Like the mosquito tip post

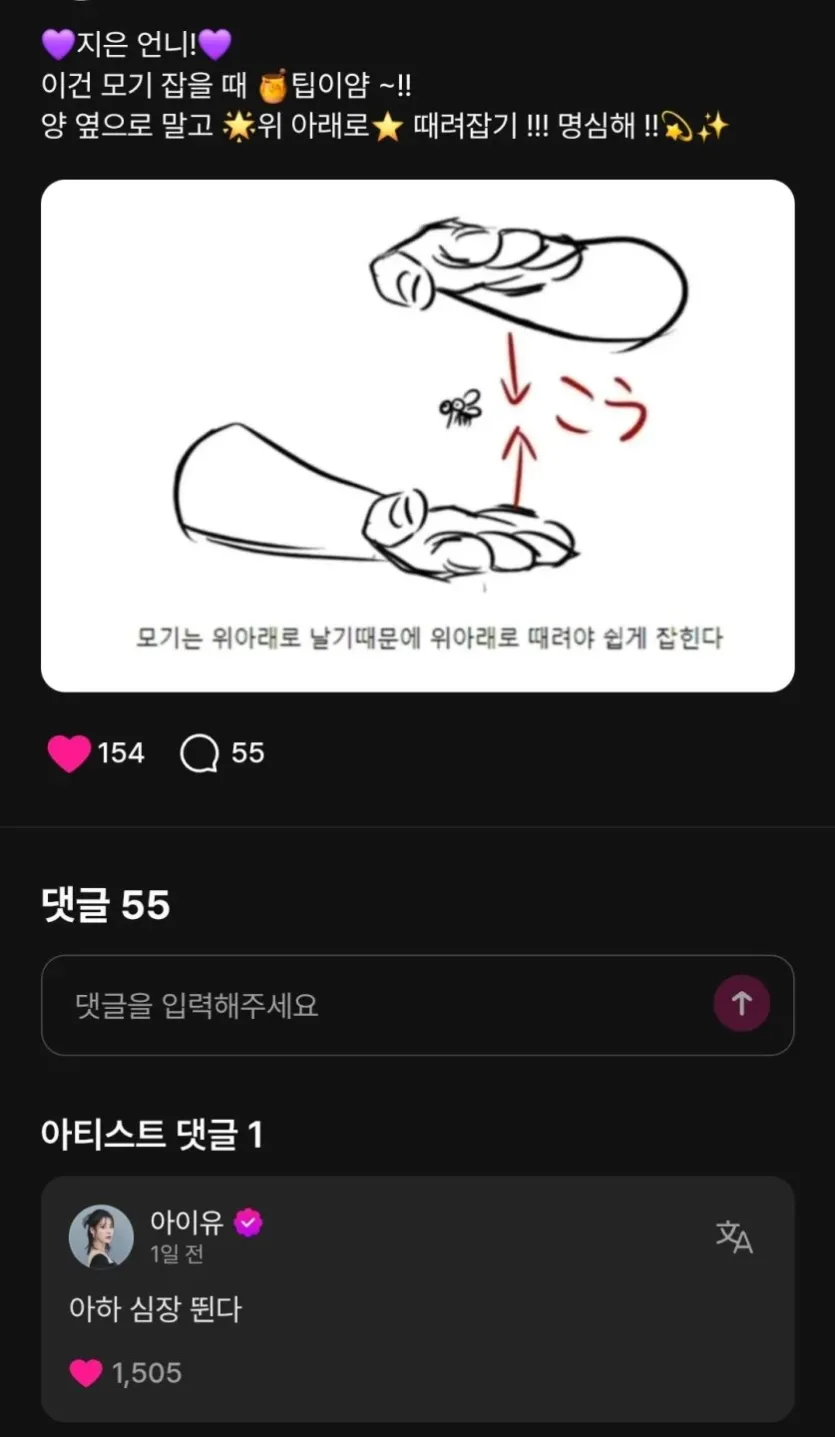(x=69, y=753)
